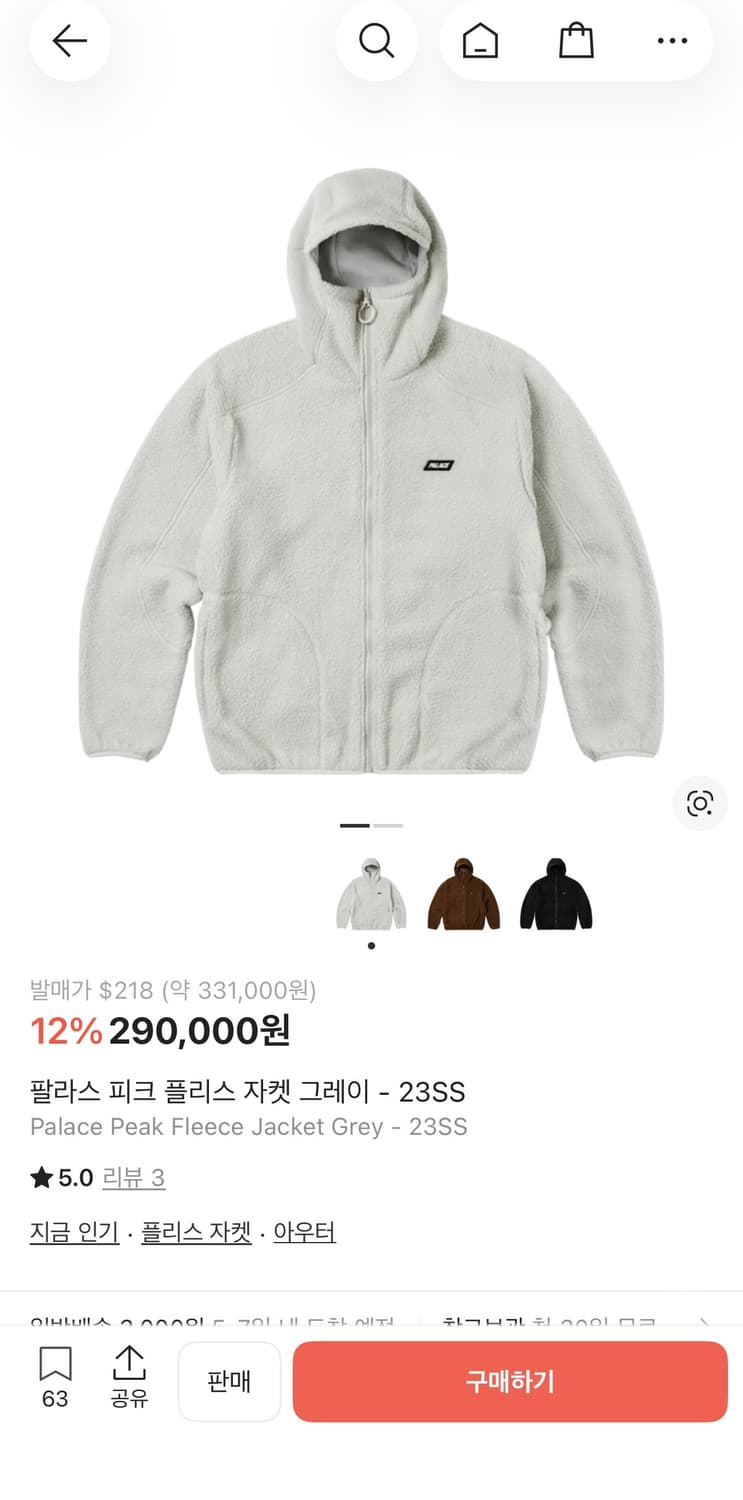Select the black jacket colorway thumbnail

[556, 893]
